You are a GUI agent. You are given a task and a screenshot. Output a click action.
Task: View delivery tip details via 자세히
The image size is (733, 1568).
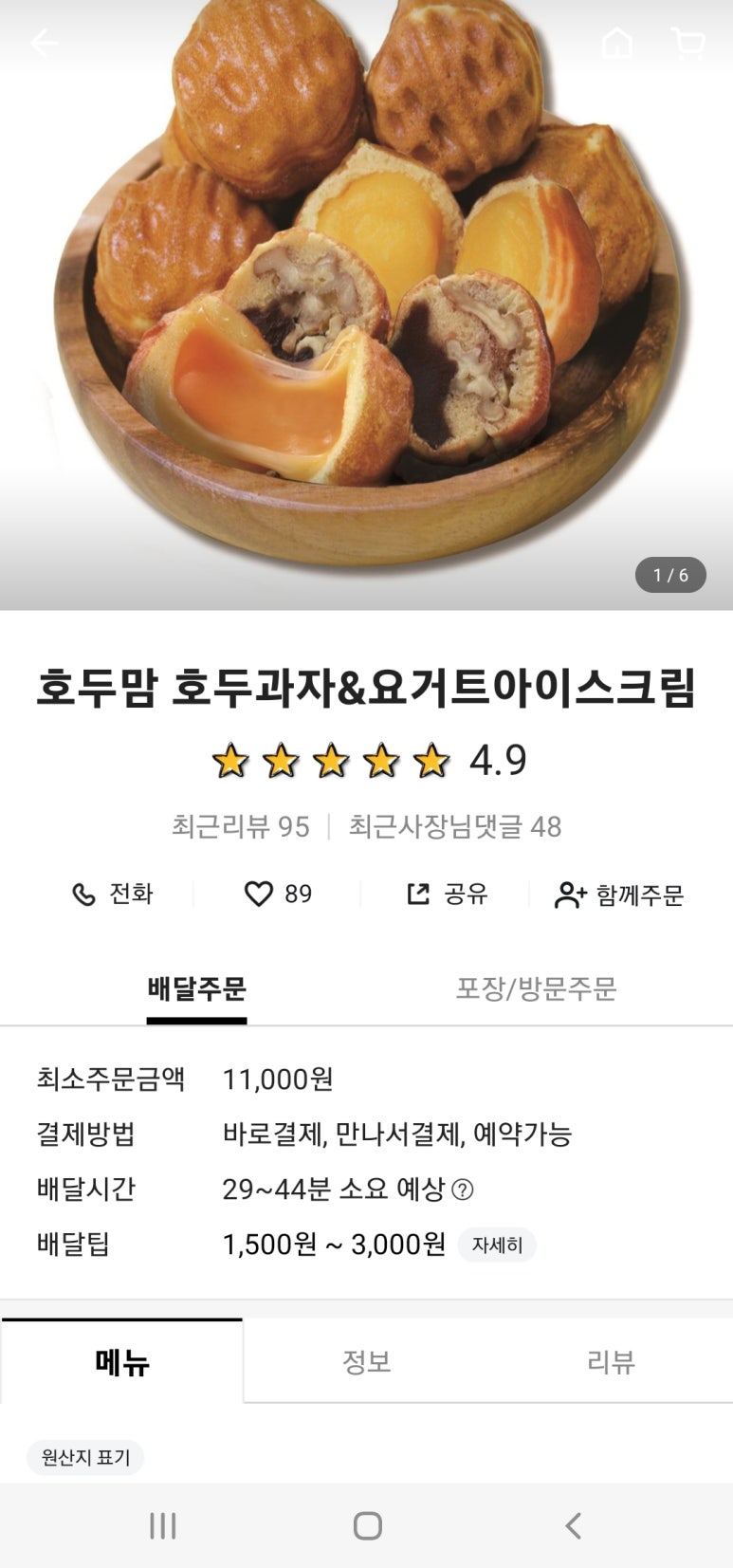497,1245
